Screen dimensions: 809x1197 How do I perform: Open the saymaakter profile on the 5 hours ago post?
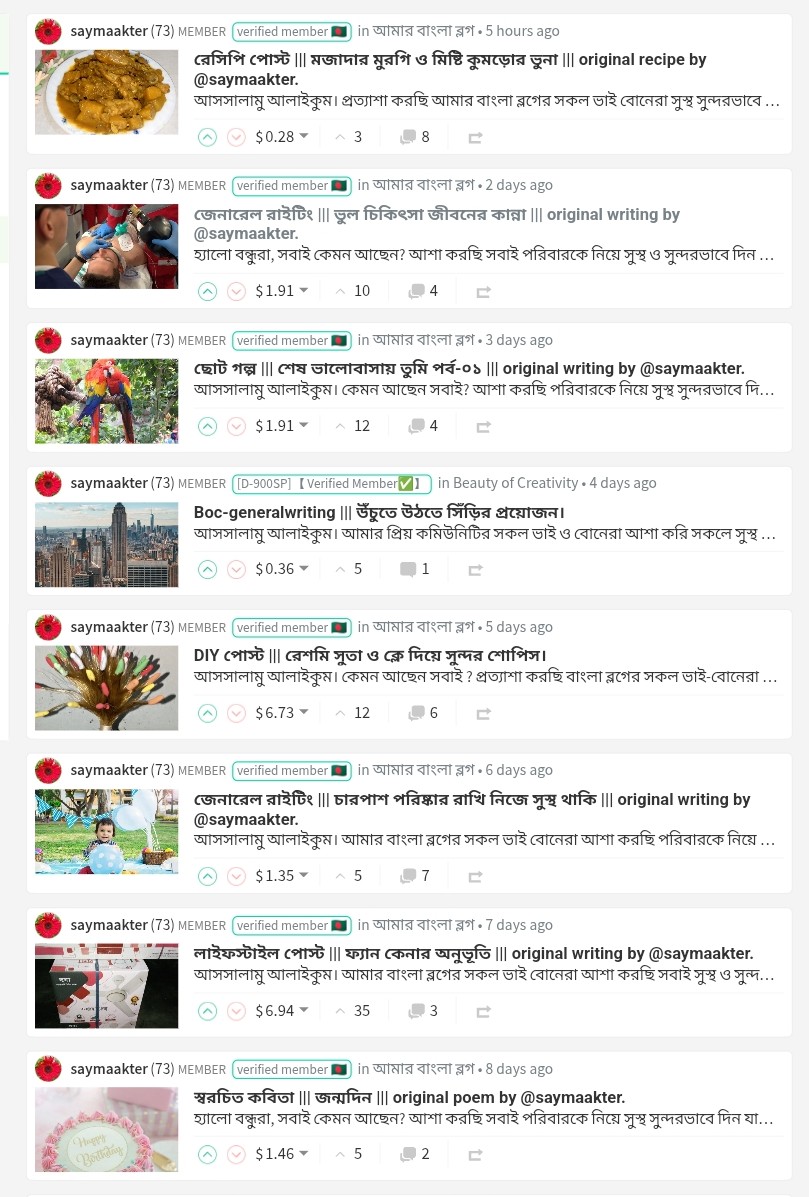(x=109, y=31)
